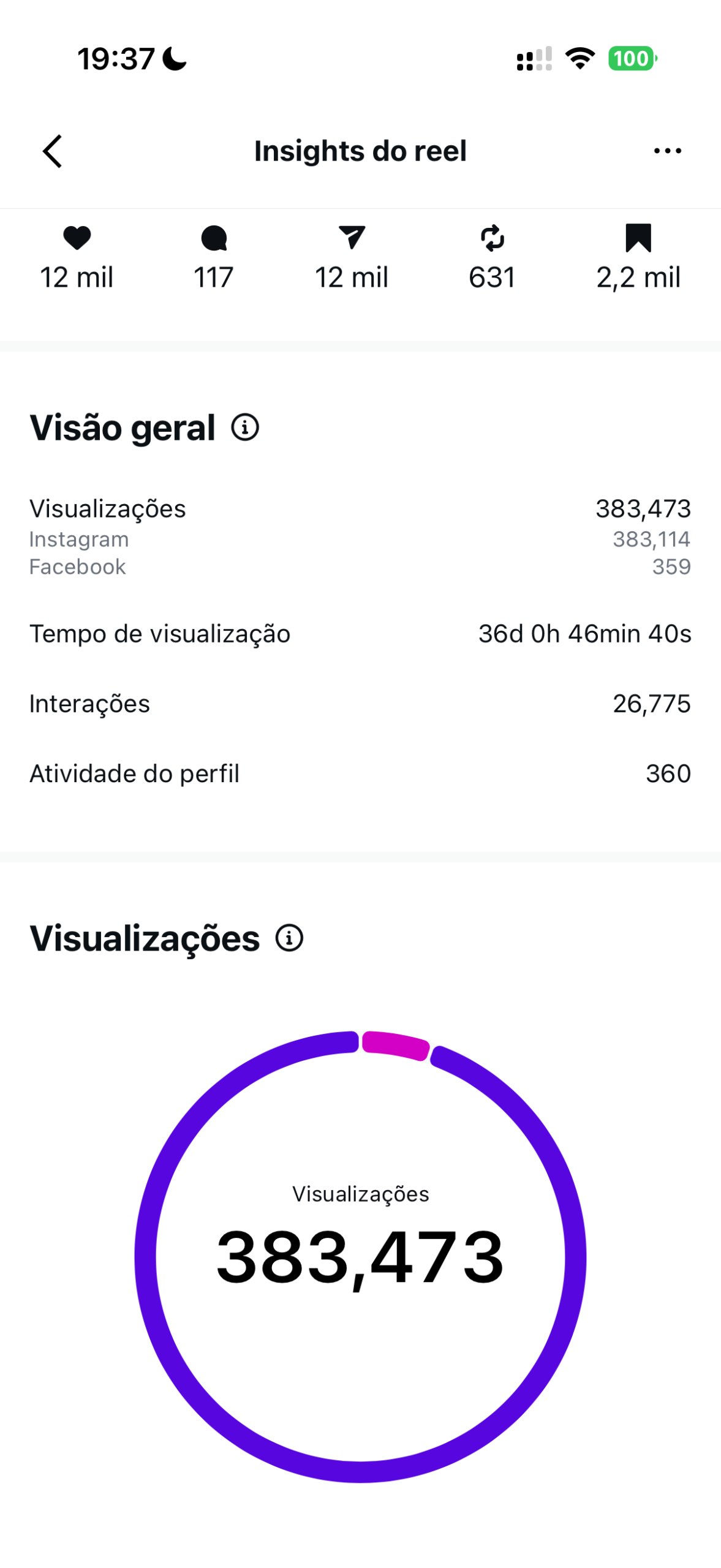Click the battery indicator showing 100
The image size is (721, 1568).
point(632,58)
